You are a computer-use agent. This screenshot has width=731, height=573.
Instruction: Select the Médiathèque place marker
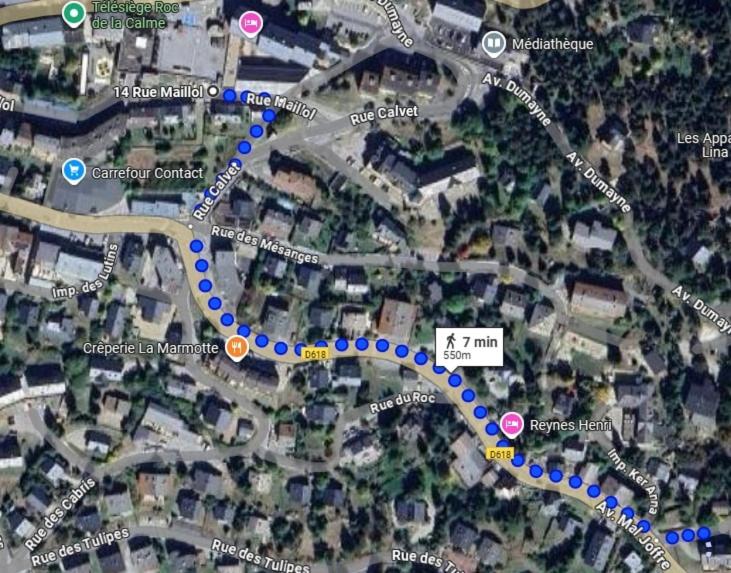tap(493, 43)
